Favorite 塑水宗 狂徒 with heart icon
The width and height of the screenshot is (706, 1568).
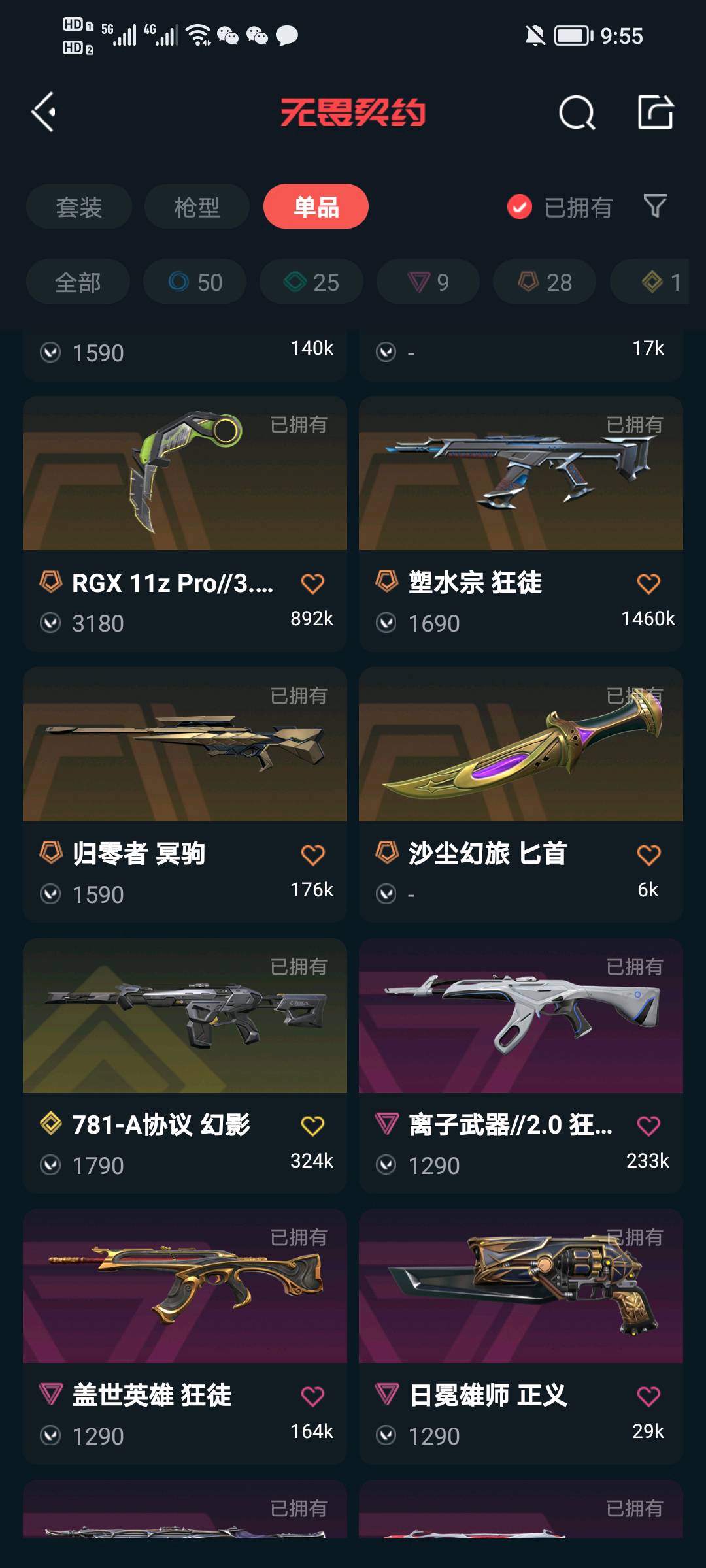(x=648, y=583)
